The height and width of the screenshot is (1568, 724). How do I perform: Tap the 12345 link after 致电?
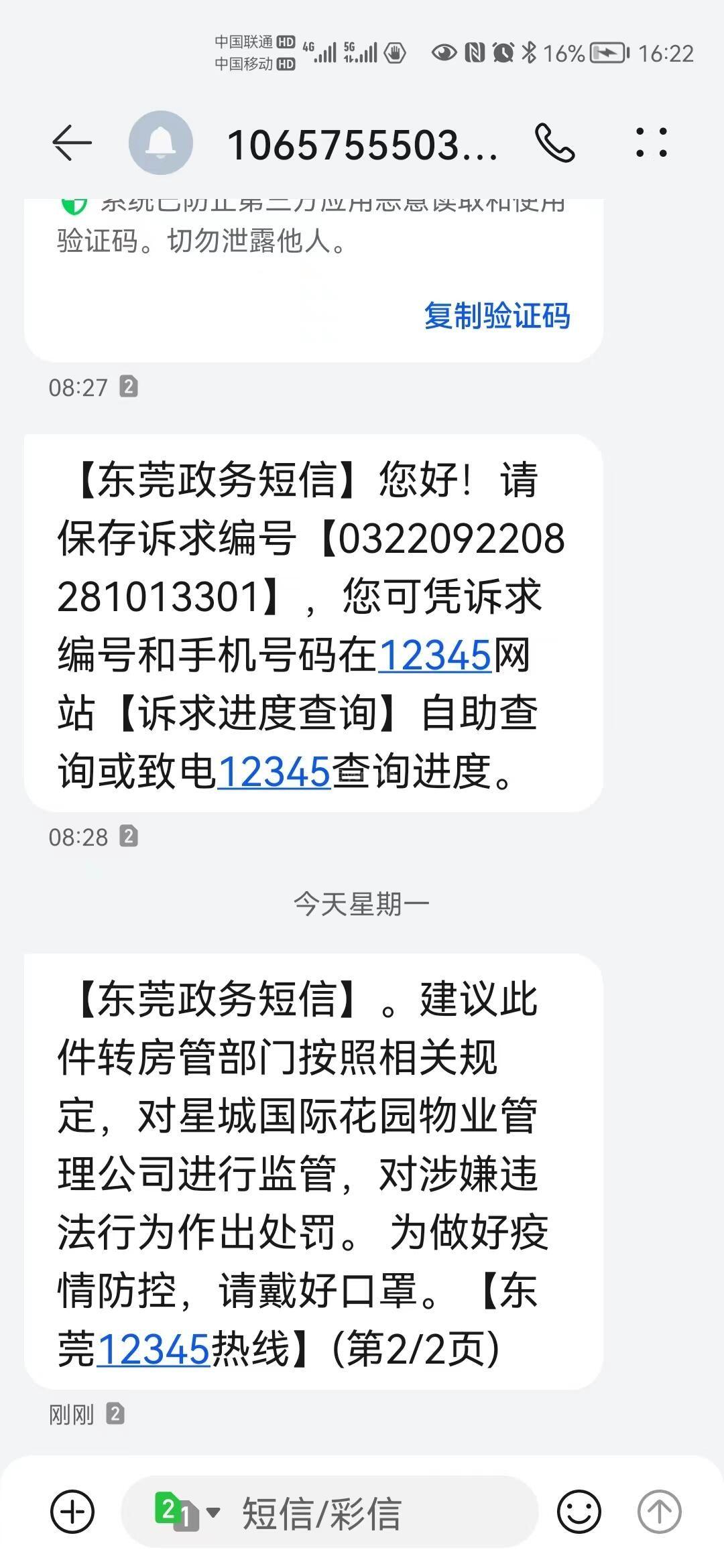(x=274, y=772)
